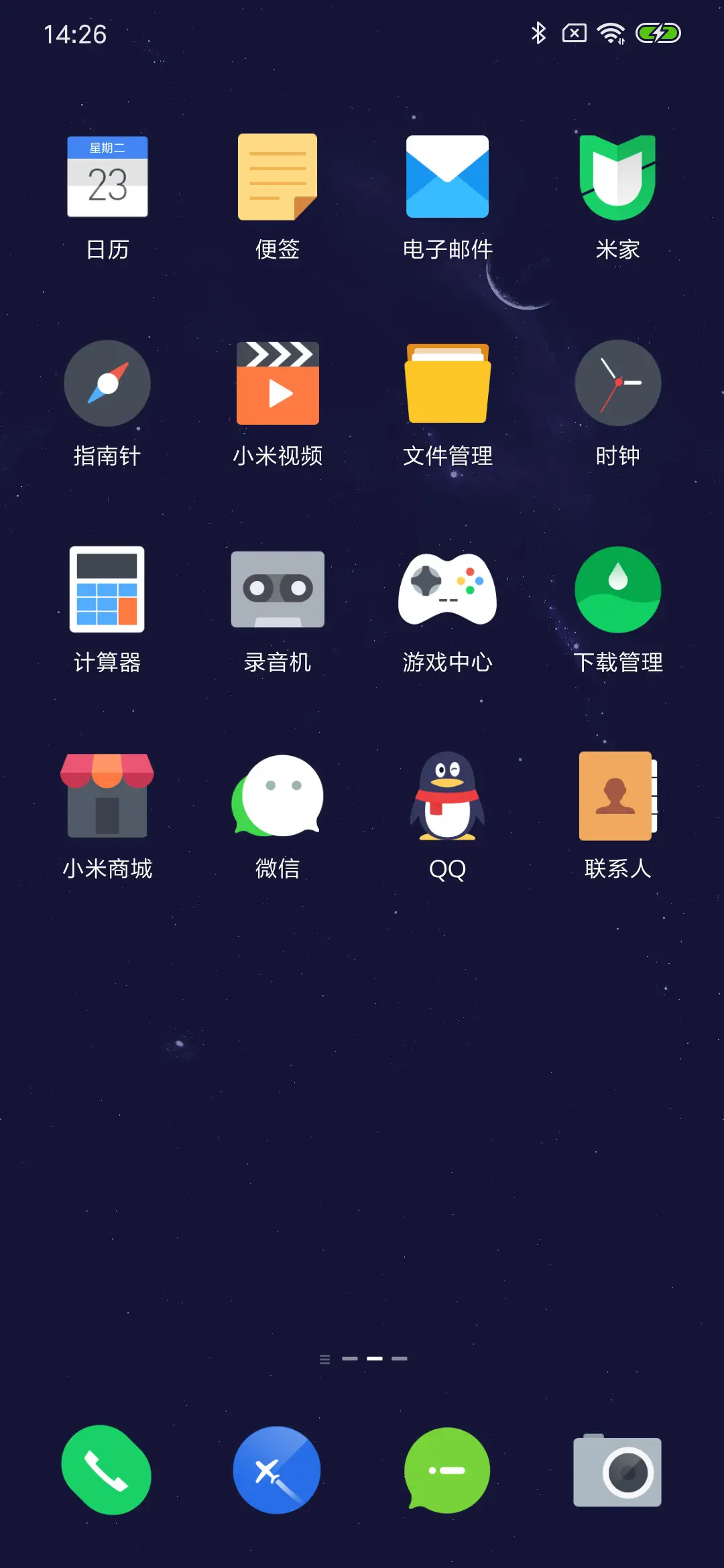Launch 微信 WeChat
Screen dimensions: 724x1568
[x=278, y=795]
